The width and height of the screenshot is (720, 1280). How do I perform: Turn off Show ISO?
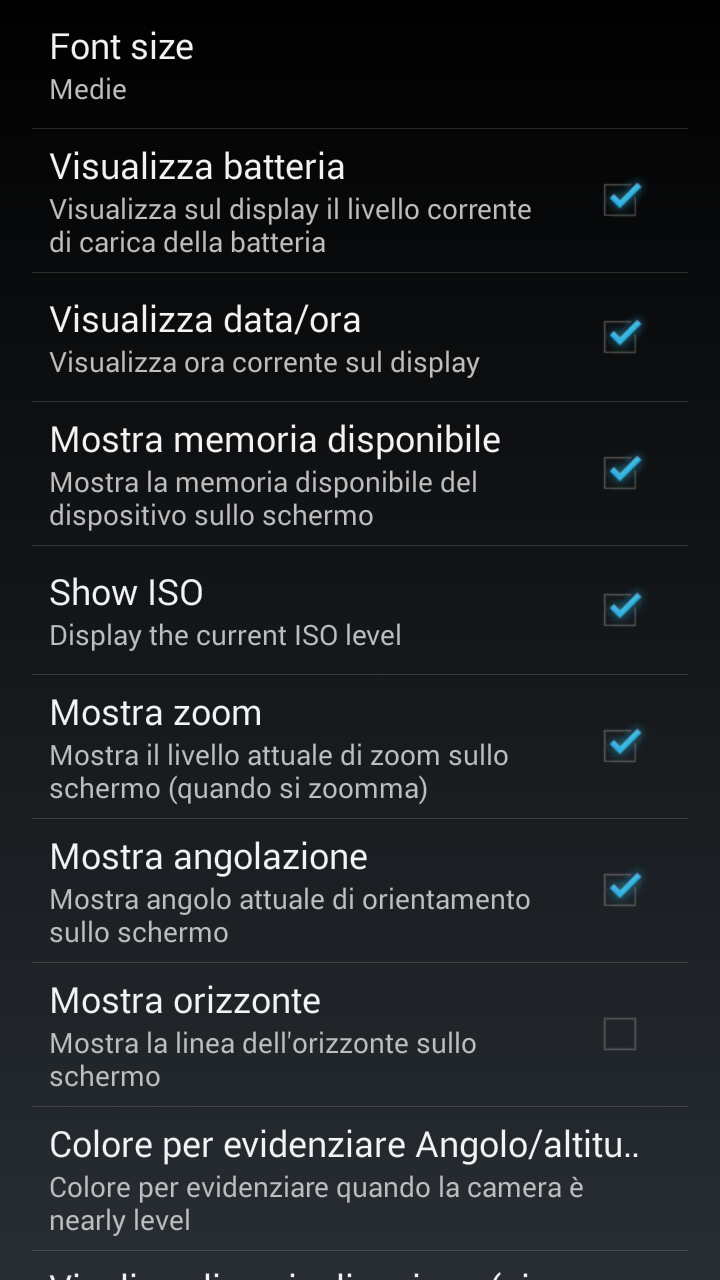[620, 610]
